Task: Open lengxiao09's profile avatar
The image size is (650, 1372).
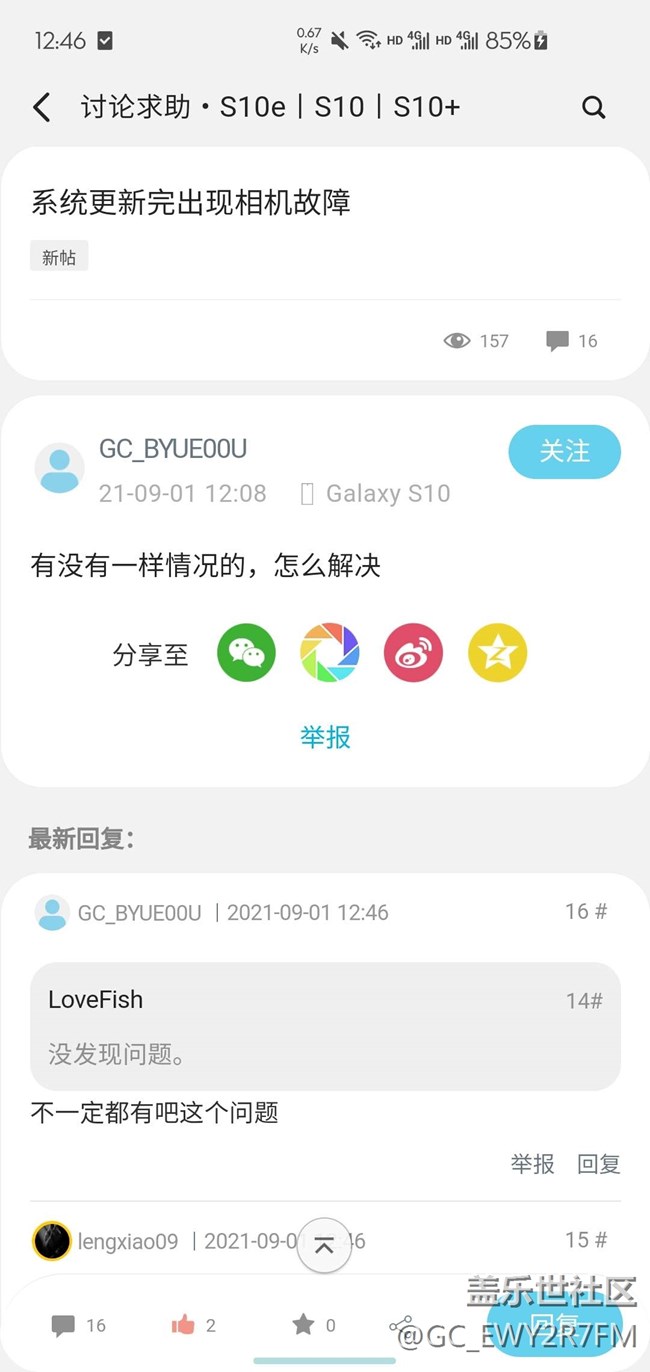Action: coord(52,1241)
